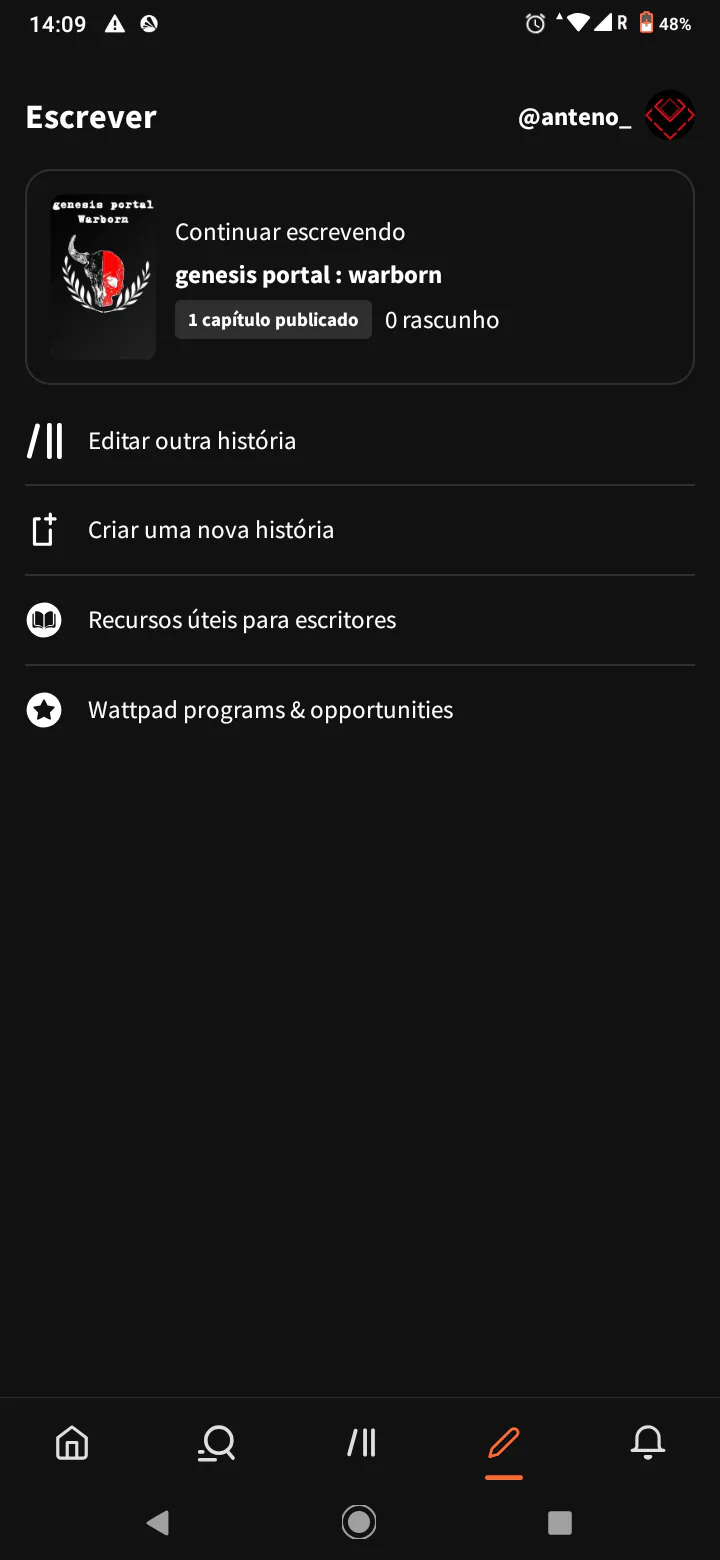
Task: Open the @anteno_ profile avatar
Action: pyautogui.click(x=669, y=117)
